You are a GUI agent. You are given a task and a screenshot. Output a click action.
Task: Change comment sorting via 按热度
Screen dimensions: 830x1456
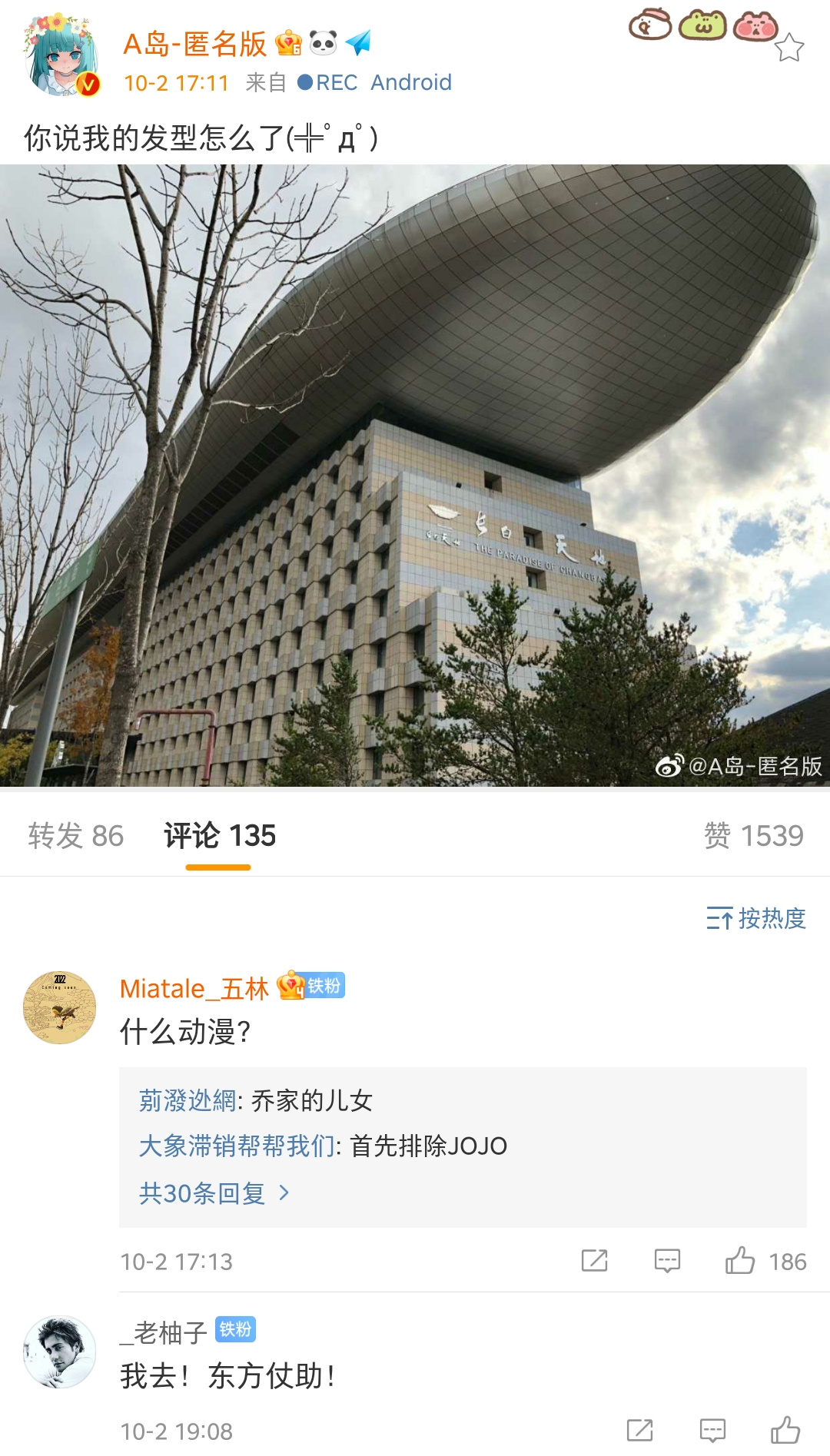click(x=756, y=918)
